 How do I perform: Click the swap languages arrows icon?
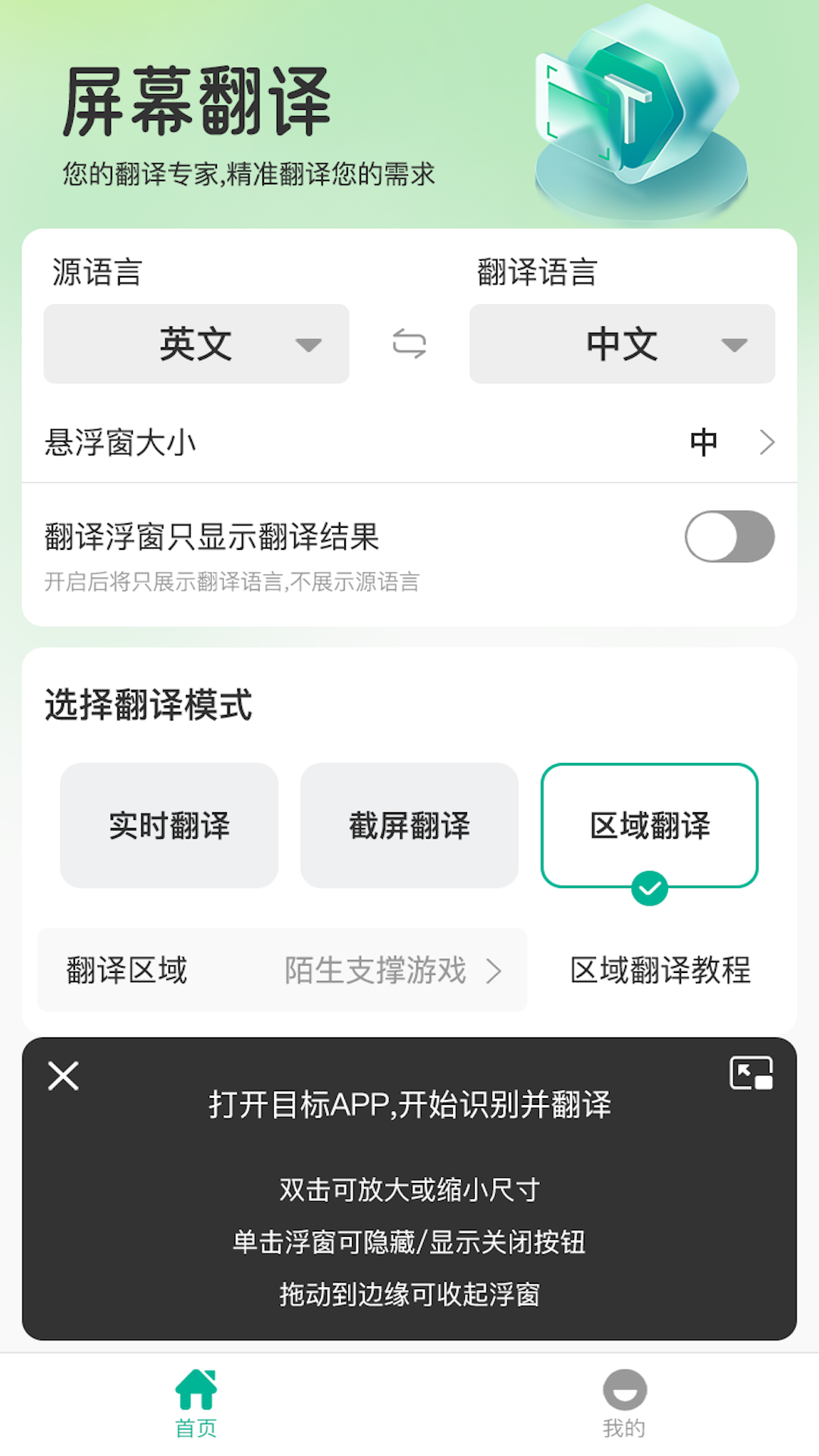pos(409,344)
